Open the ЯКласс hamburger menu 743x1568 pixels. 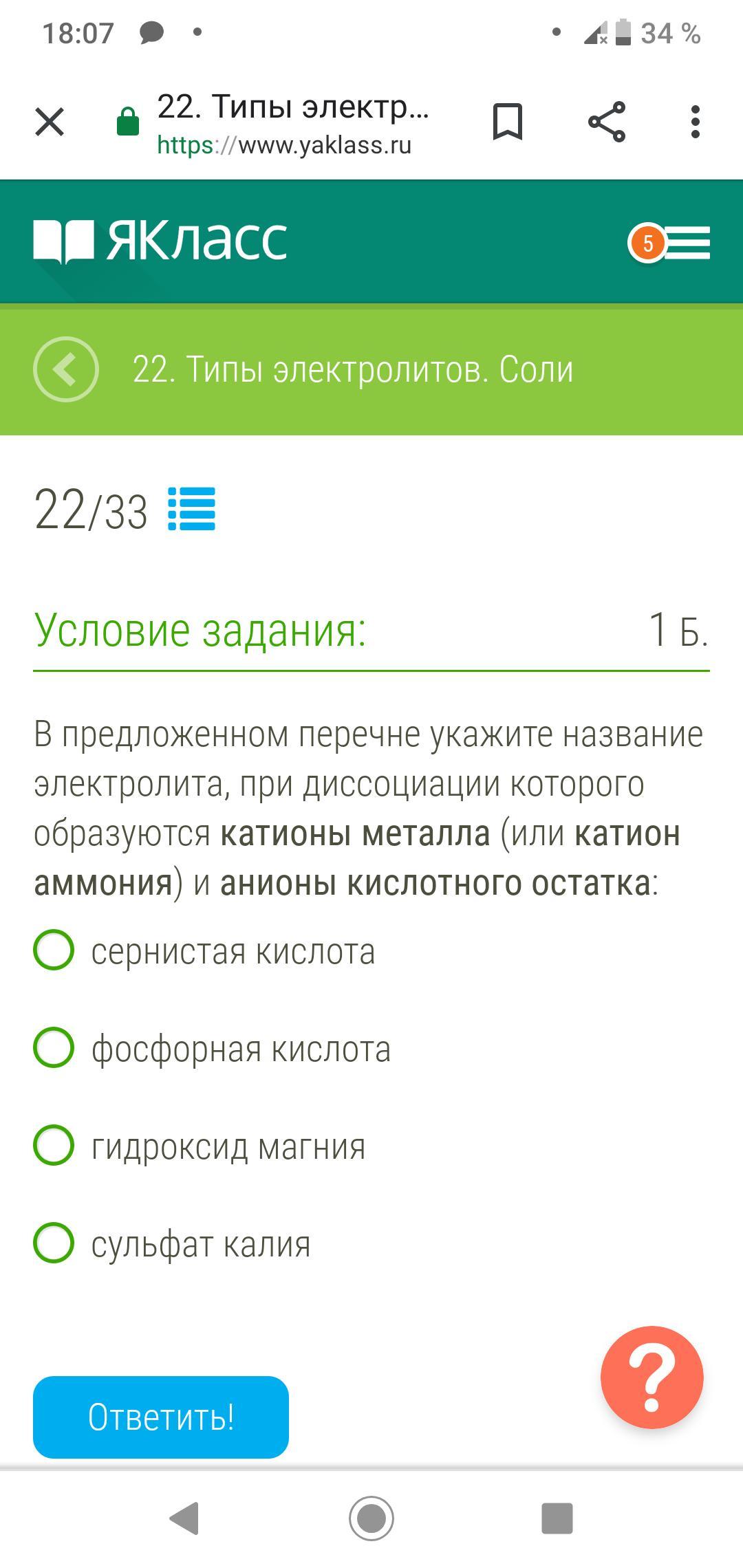(687, 243)
